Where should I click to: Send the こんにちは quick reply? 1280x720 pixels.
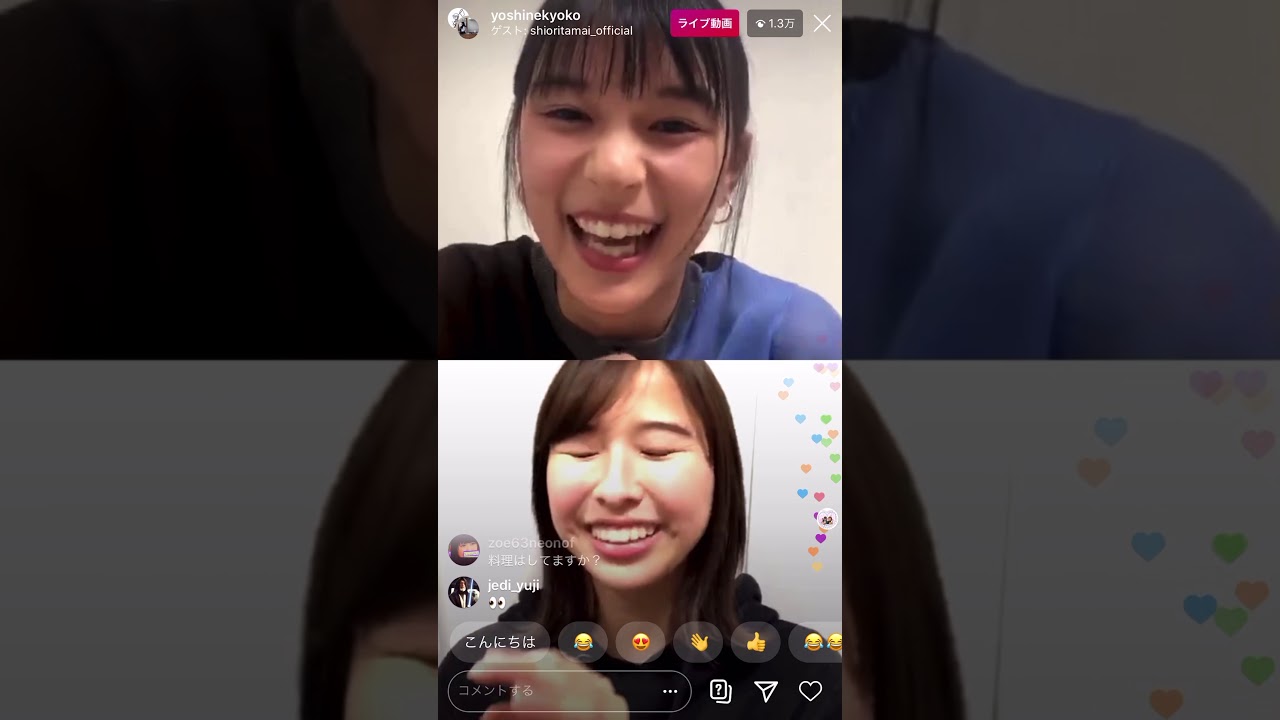(x=500, y=642)
